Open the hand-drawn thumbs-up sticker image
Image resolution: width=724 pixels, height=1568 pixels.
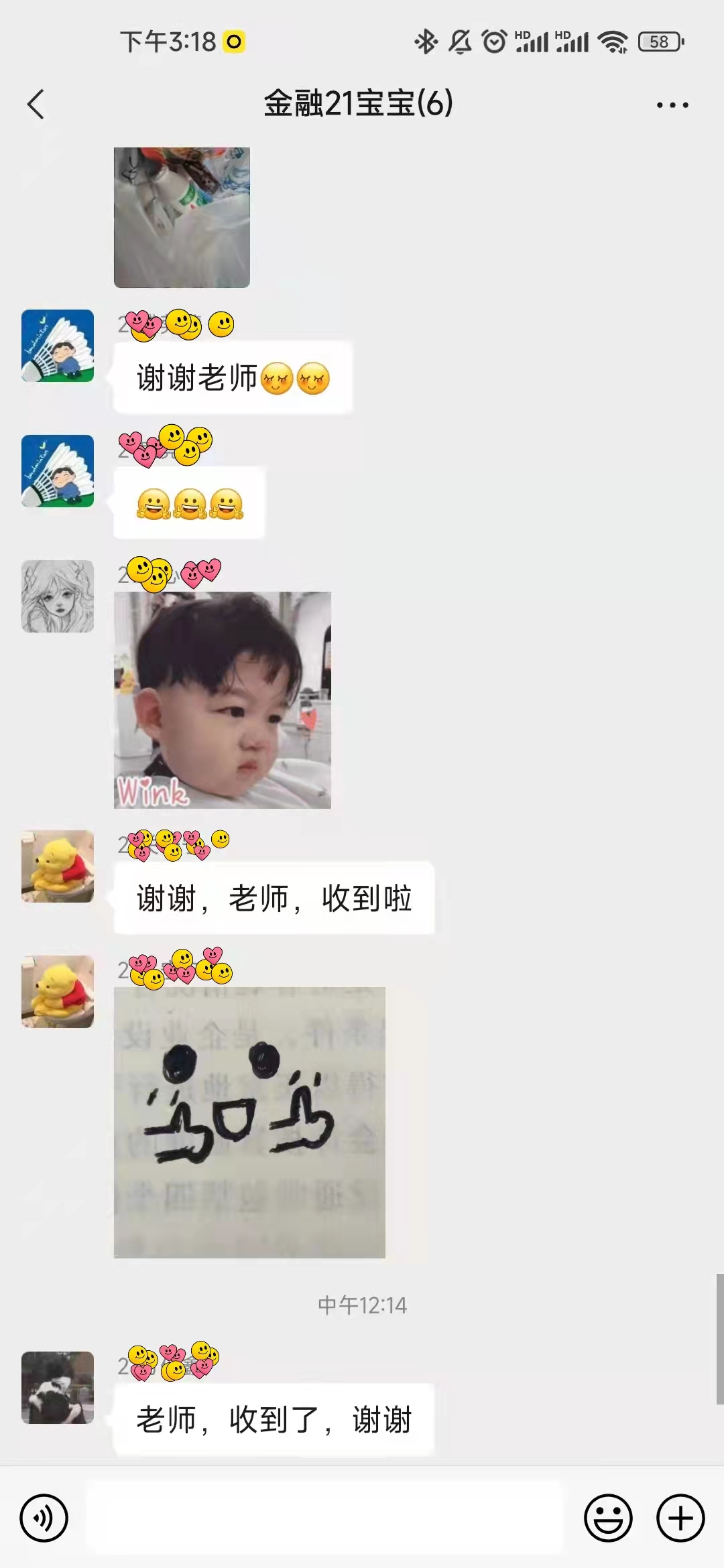coord(249,1122)
